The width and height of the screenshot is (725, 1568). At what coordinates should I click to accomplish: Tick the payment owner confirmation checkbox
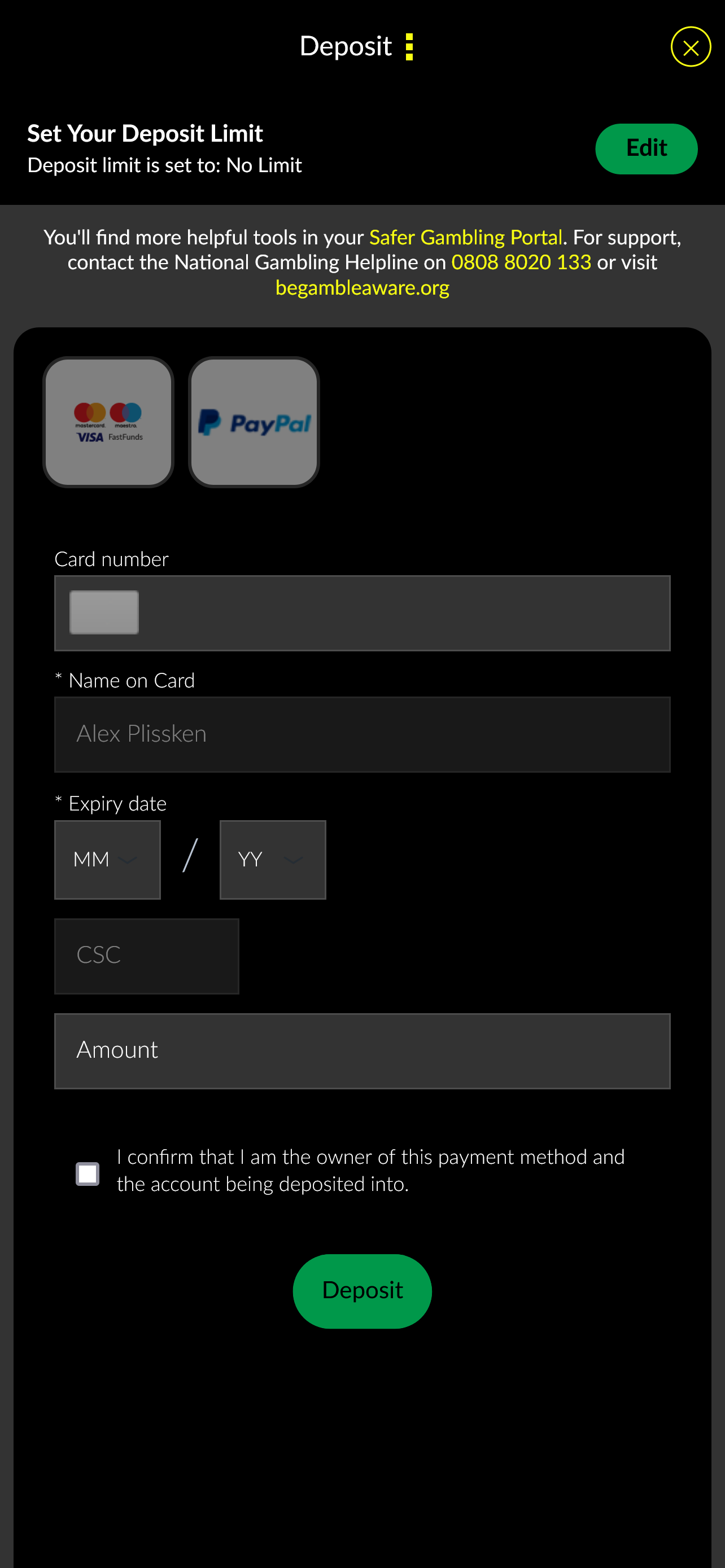(x=88, y=1173)
